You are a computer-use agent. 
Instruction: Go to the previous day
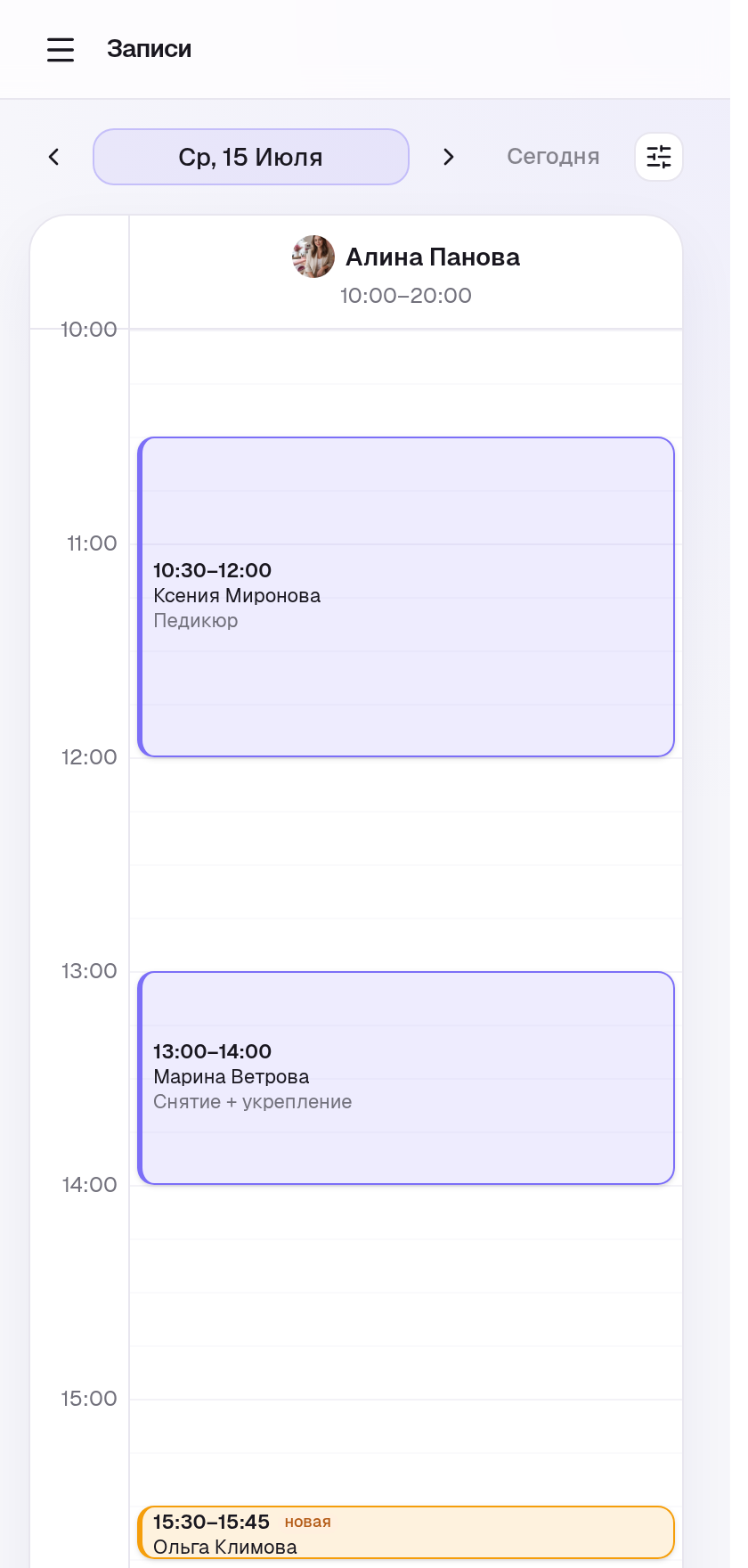[x=54, y=157]
